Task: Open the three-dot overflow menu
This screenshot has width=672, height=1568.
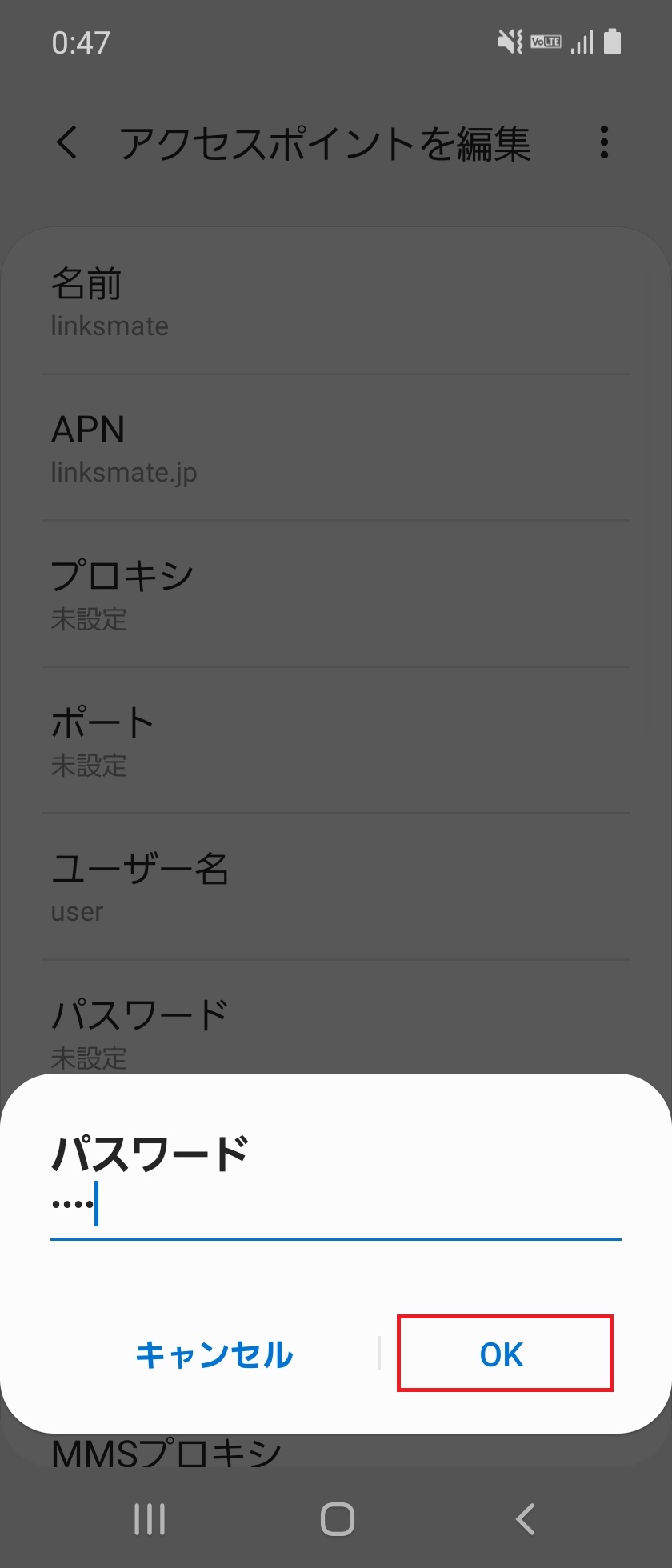Action: pos(604,142)
